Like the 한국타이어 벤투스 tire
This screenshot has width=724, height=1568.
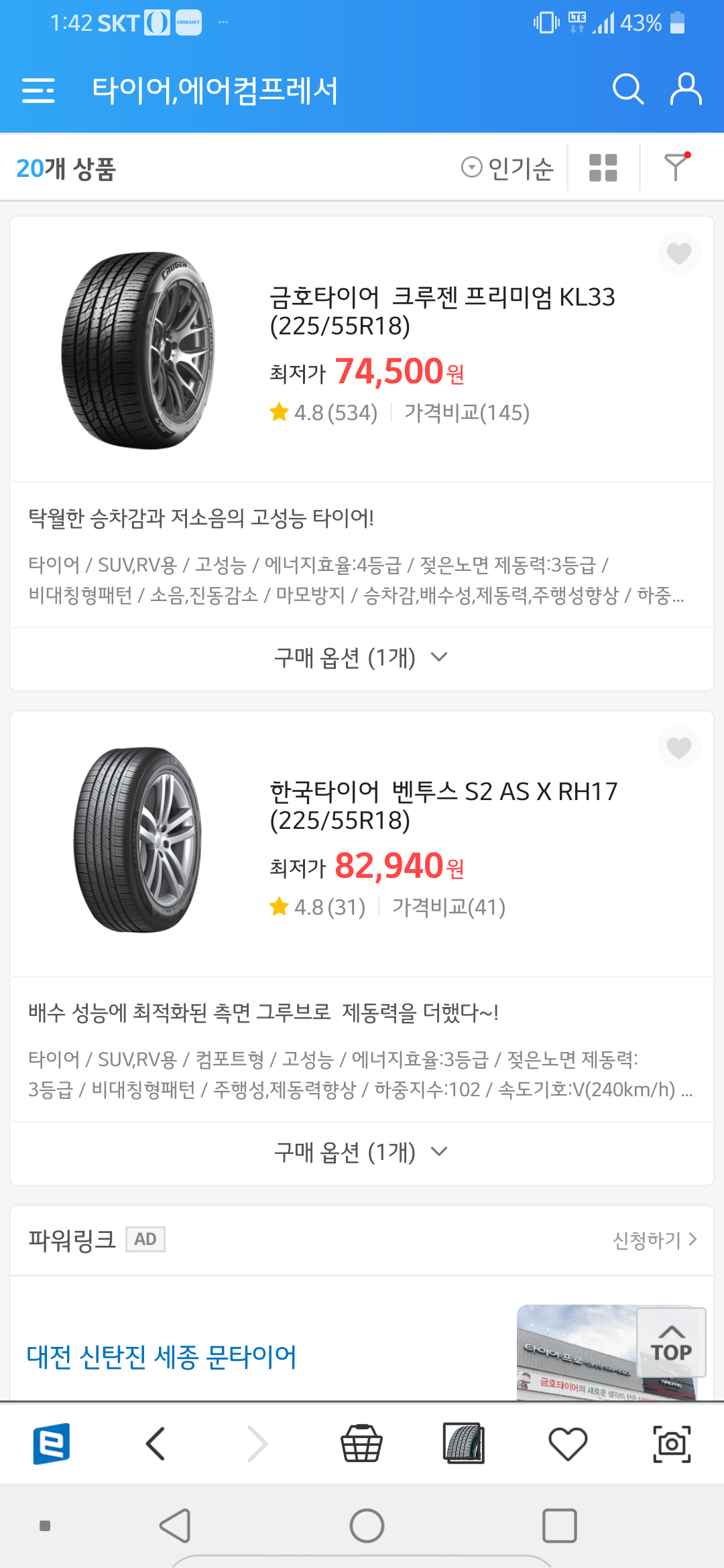click(678, 747)
